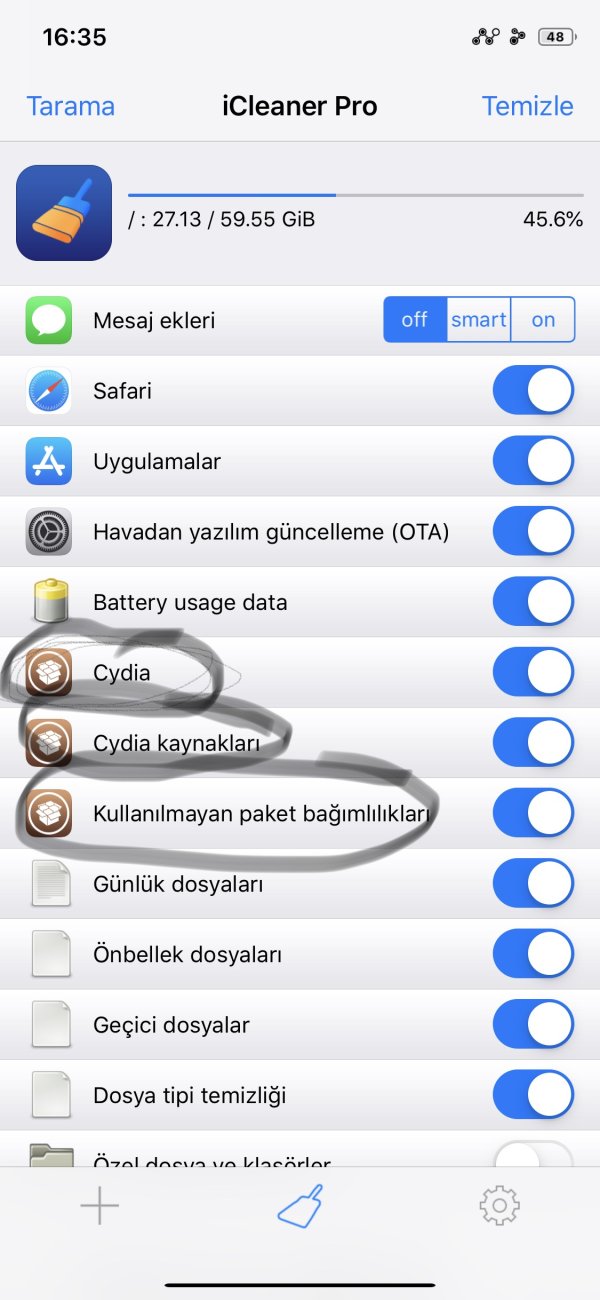Toggle Battery usage data switch
This screenshot has width=600, height=1300.
[x=533, y=602]
